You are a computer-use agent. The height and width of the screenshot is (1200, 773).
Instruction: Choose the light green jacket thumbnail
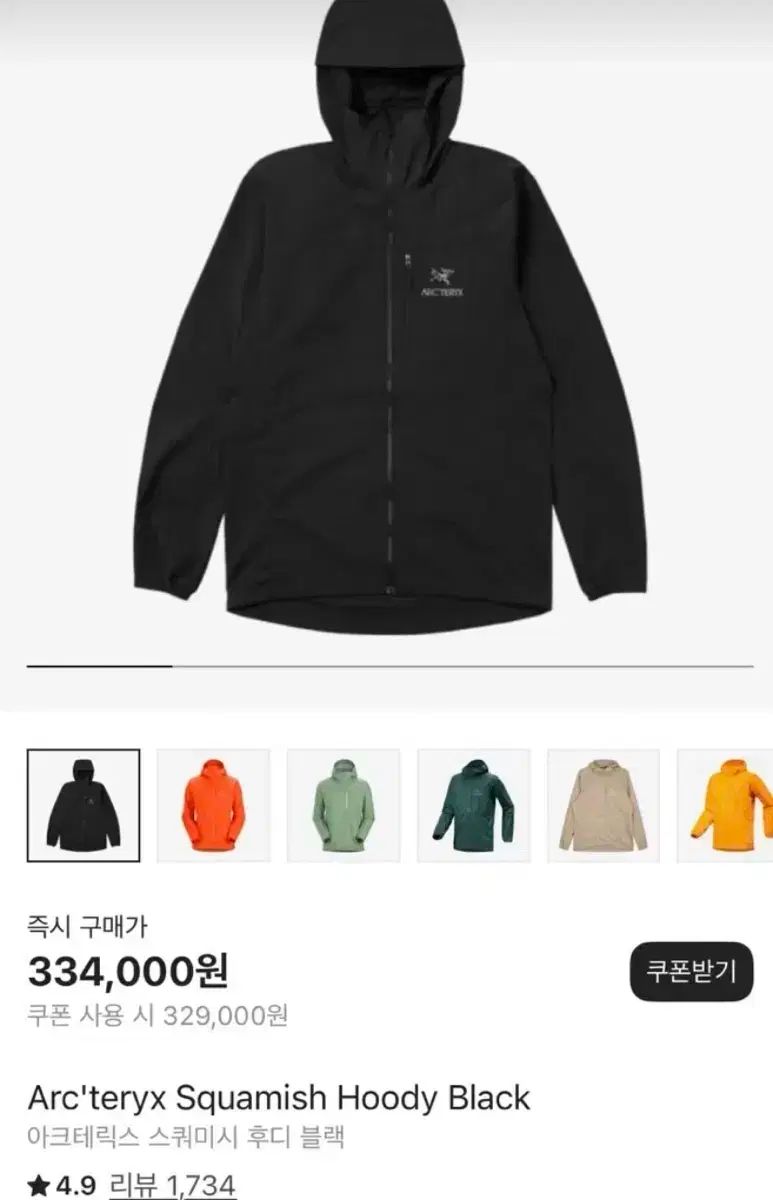(343, 805)
